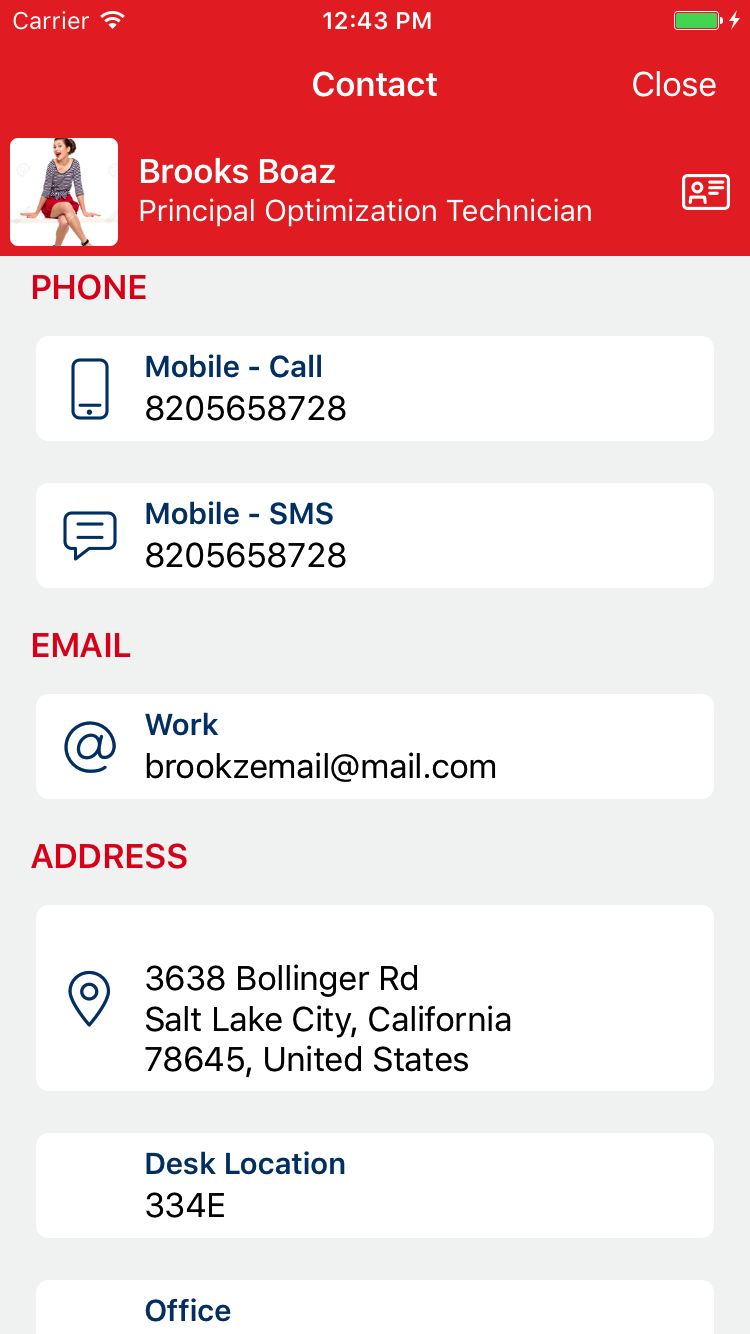750x1334 pixels.
Task: Send SMS via Mobile - SMS row
Action: [x=375, y=535]
